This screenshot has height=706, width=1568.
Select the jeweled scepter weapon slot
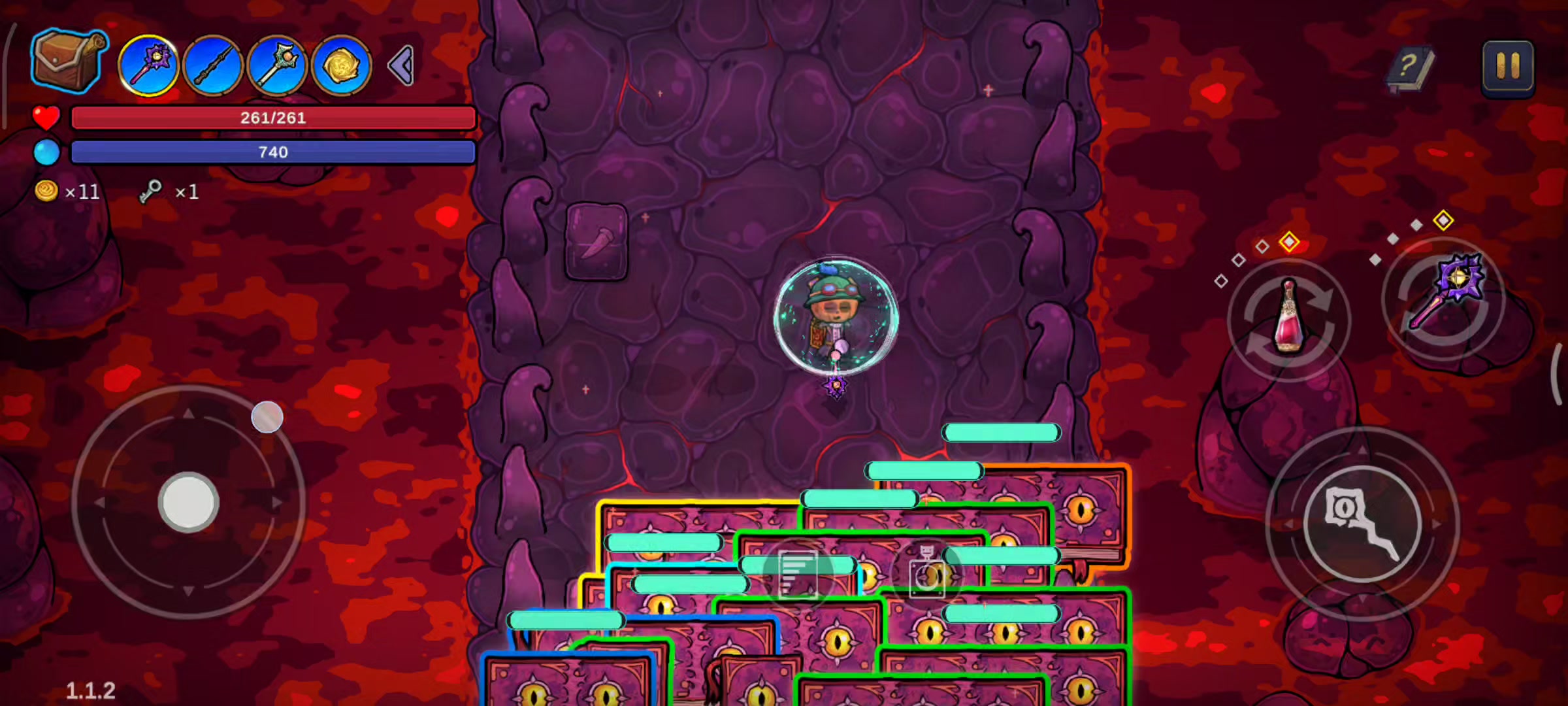click(x=277, y=66)
